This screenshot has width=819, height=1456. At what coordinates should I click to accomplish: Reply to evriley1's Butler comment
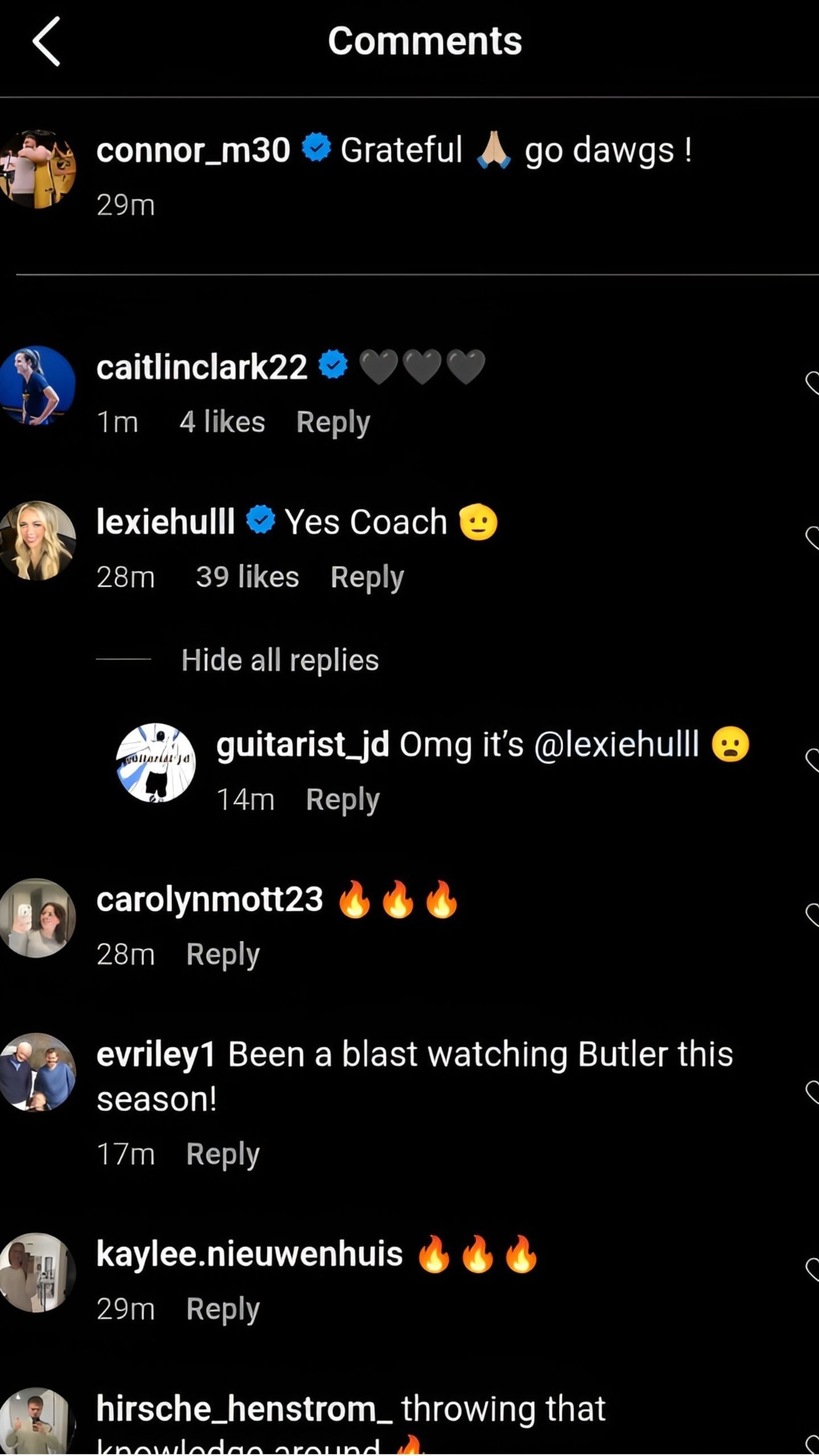pos(223,1154)
